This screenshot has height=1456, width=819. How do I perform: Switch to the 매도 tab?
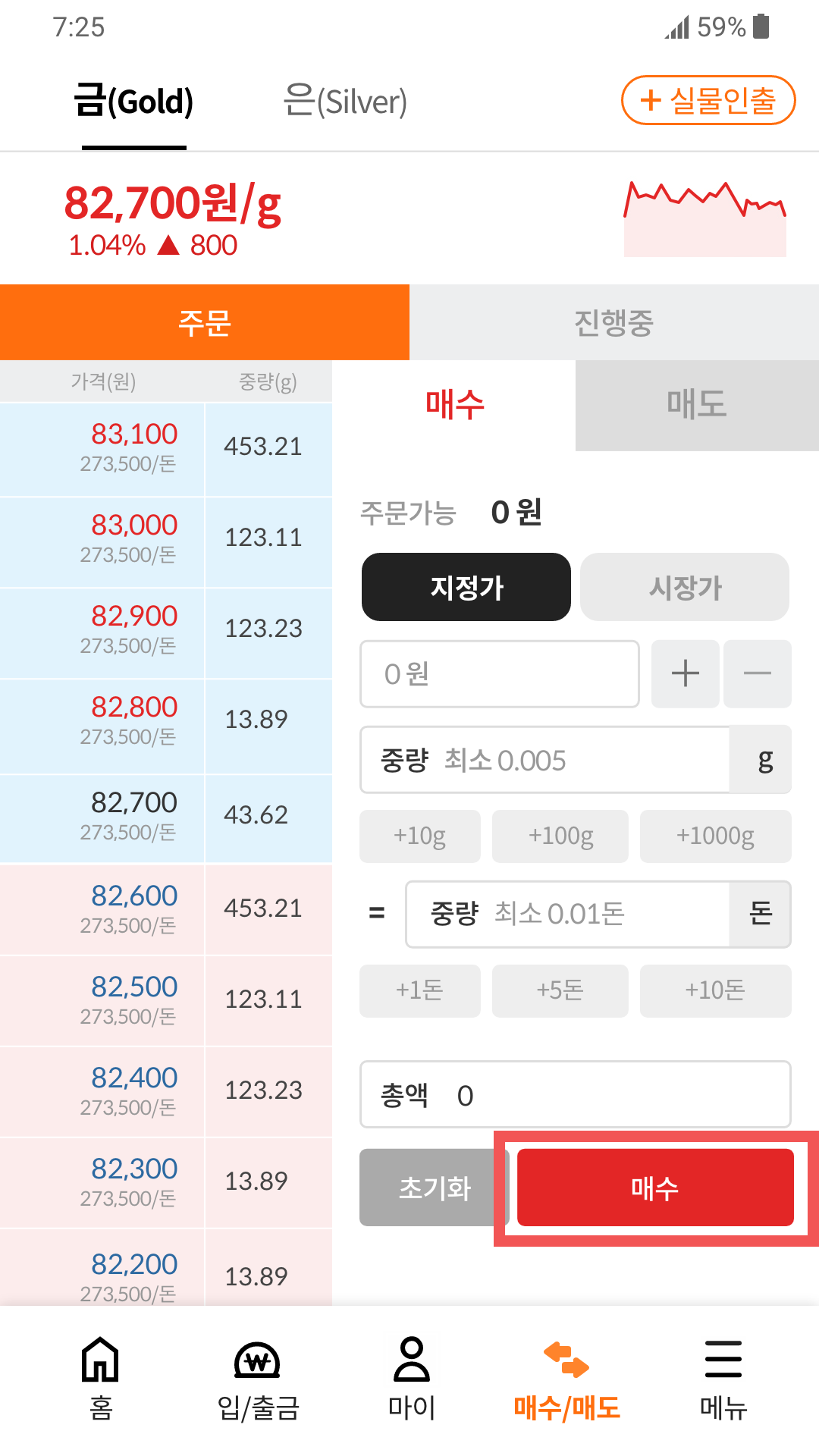click(697, 405)
